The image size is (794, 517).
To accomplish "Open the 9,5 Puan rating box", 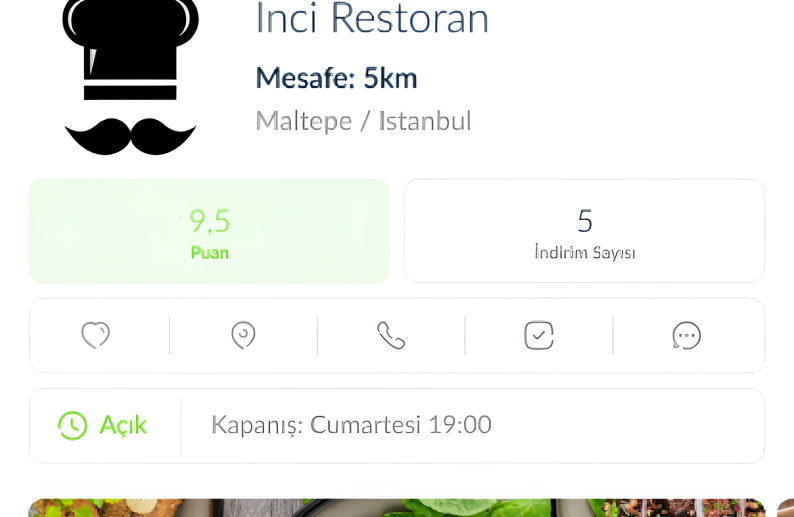I will [209, 231].
